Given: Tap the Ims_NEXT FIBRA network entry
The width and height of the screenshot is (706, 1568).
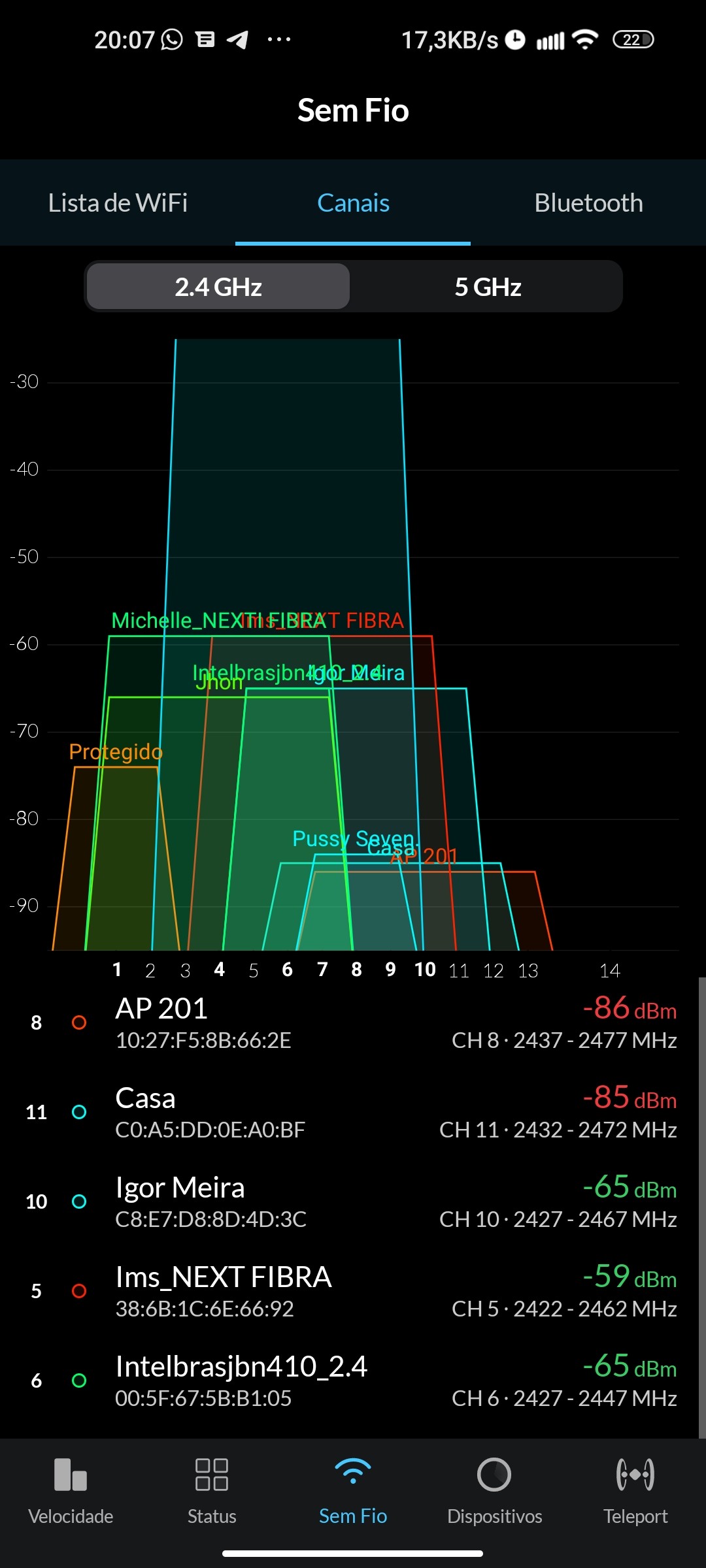Looking at the screenshot, I should (353, 1291).
